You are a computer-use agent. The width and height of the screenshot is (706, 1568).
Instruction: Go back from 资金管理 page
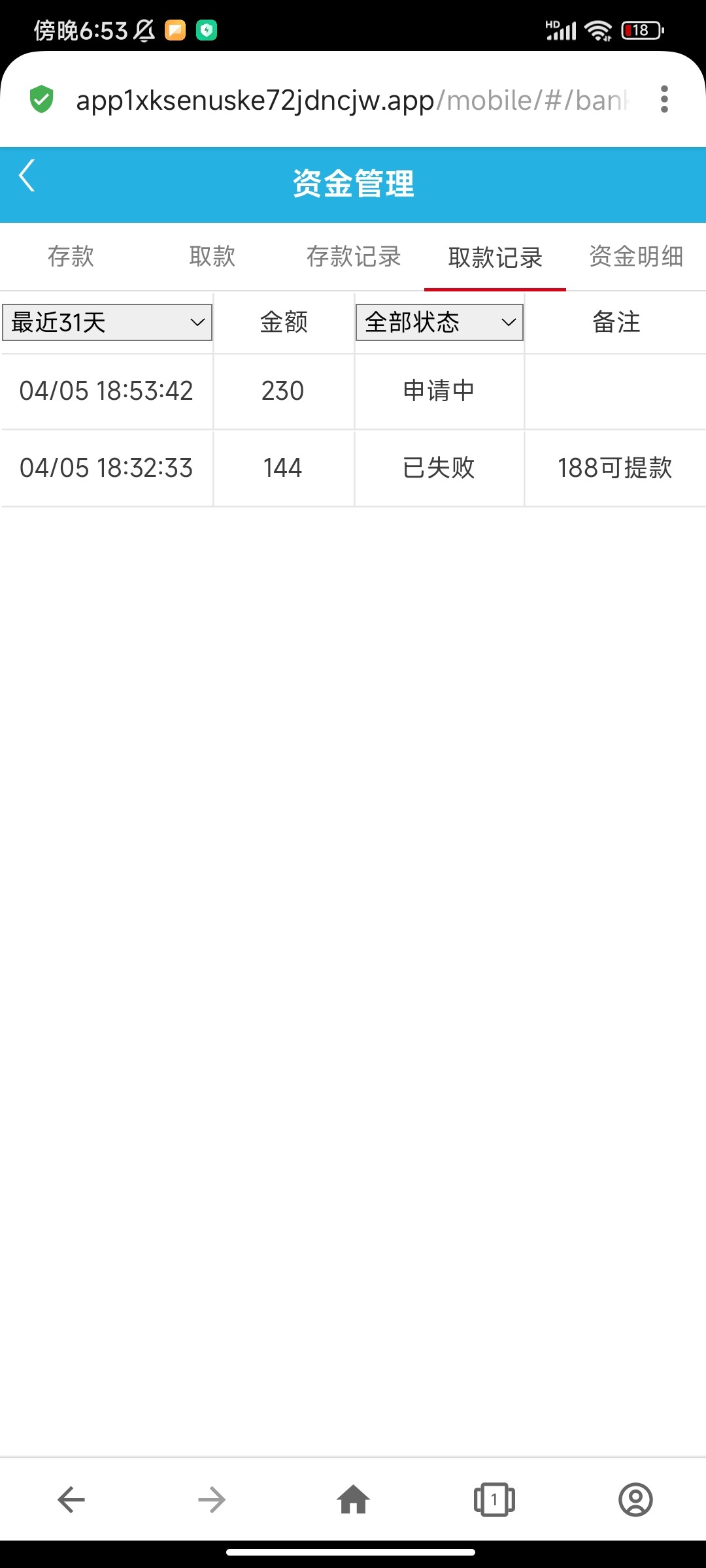[x=27, y=176]
